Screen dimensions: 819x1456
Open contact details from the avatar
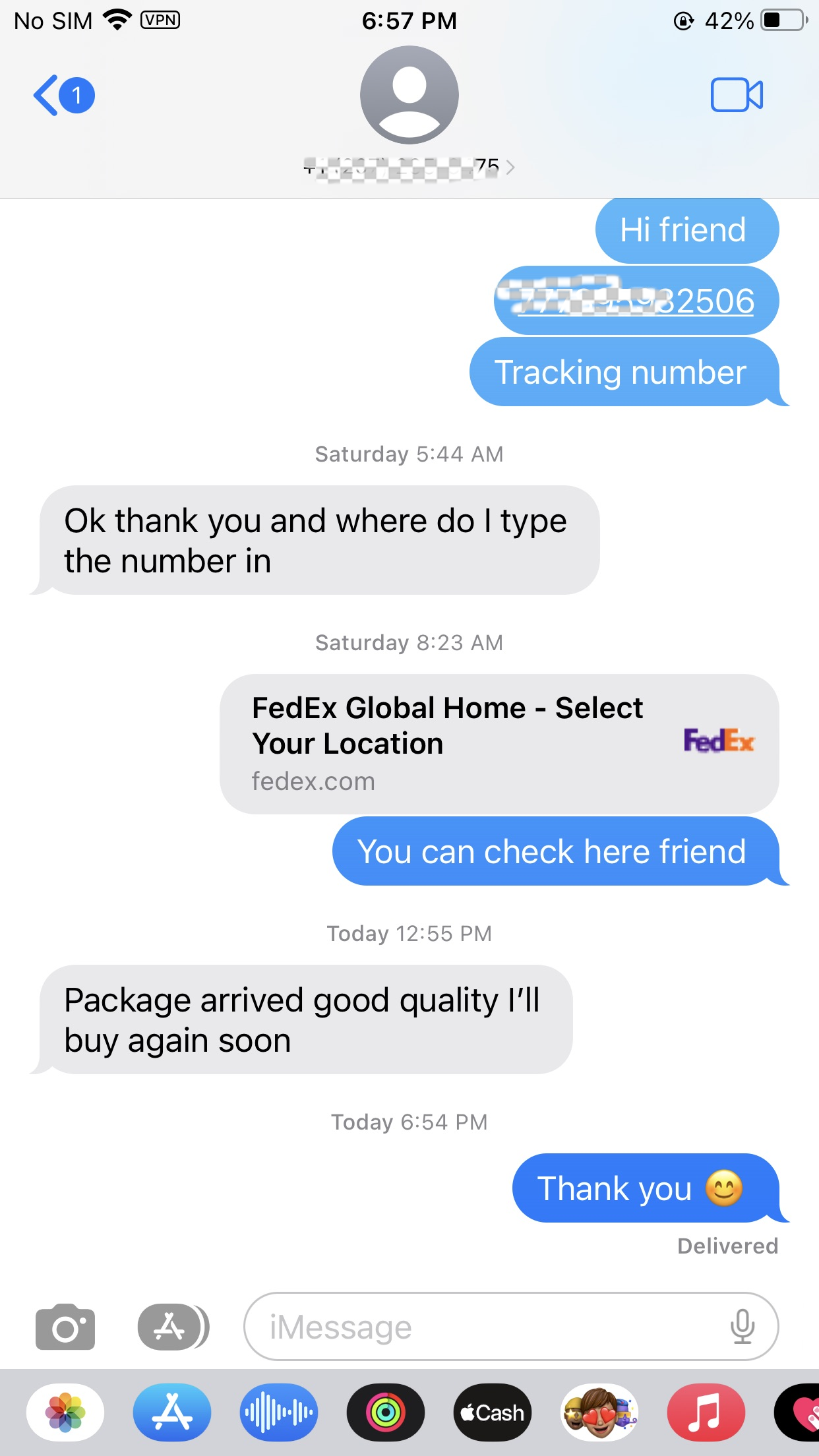(x=409, y=96)
